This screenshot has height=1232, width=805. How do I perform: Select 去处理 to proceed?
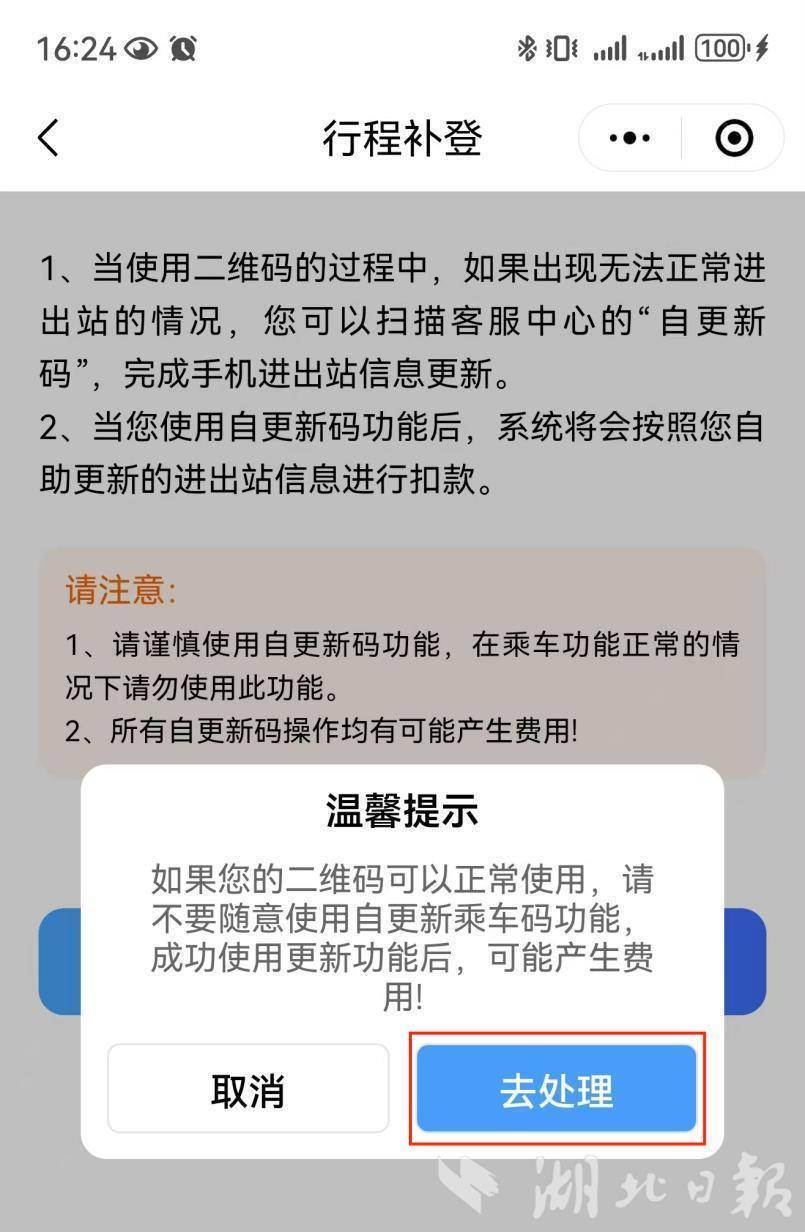coord(556,1089)
